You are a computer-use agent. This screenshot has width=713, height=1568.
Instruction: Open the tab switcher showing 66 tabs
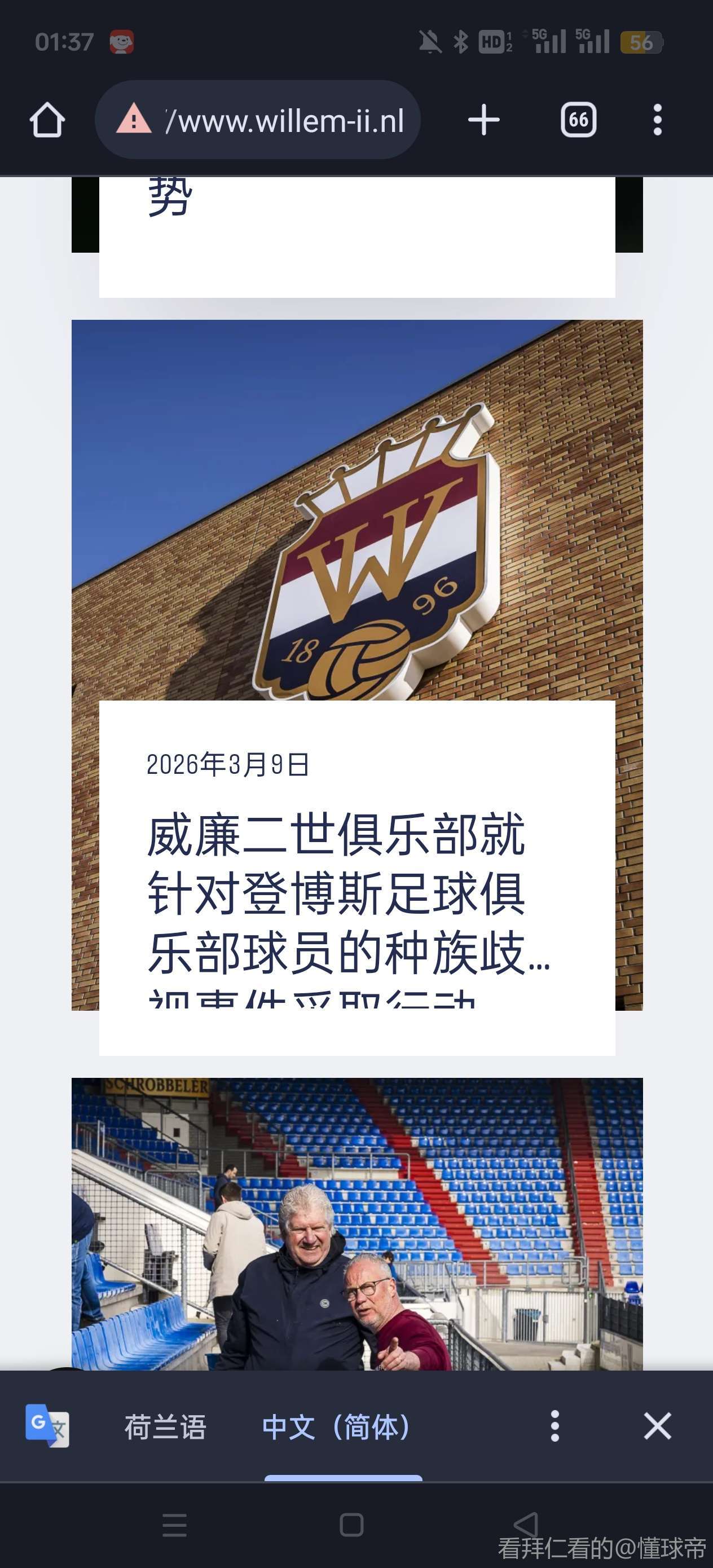(x=578, y=120)
